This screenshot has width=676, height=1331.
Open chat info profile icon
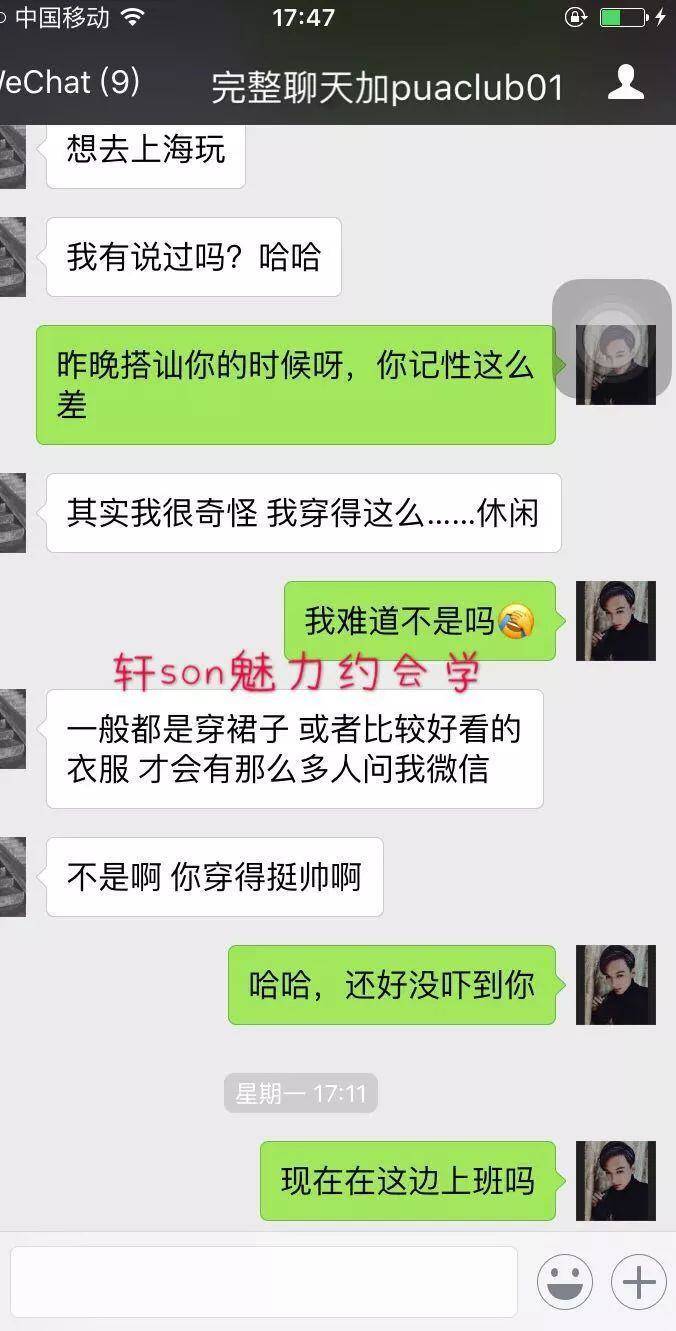point(626,83)
